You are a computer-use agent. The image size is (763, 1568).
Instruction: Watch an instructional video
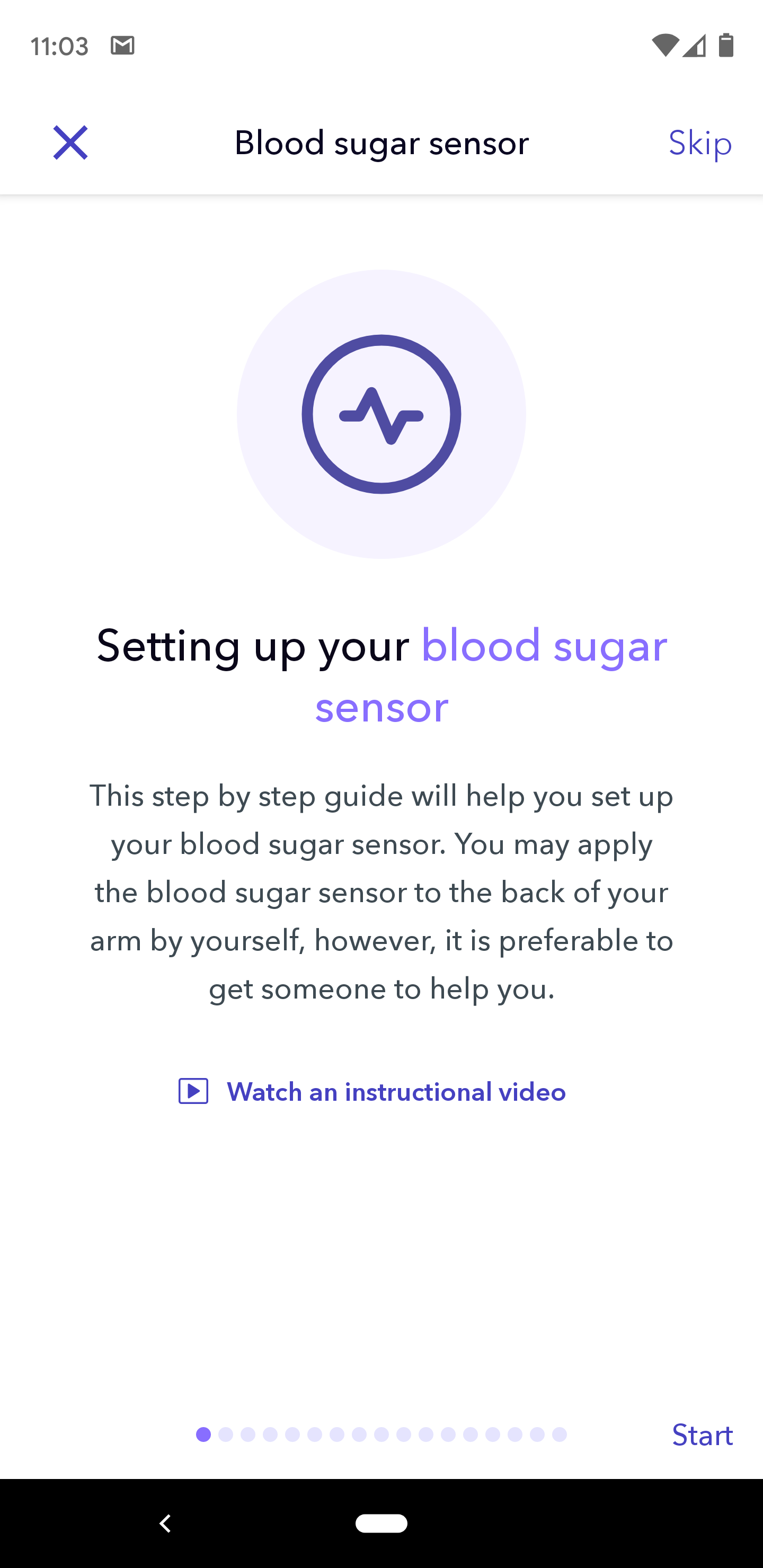point(372,1091)
